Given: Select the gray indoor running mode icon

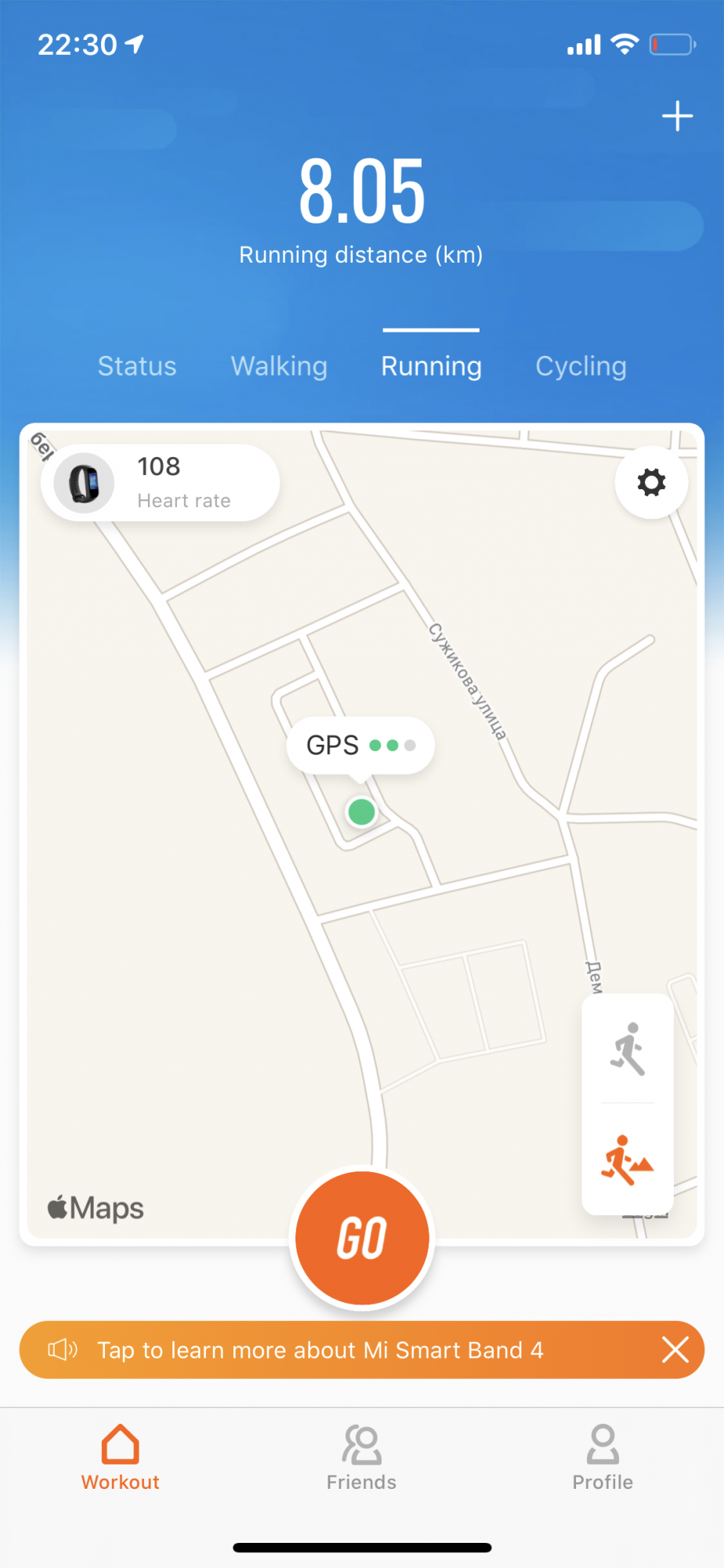Looking at the screenshot, I should pyautogui.click(x=628, y=1049).
